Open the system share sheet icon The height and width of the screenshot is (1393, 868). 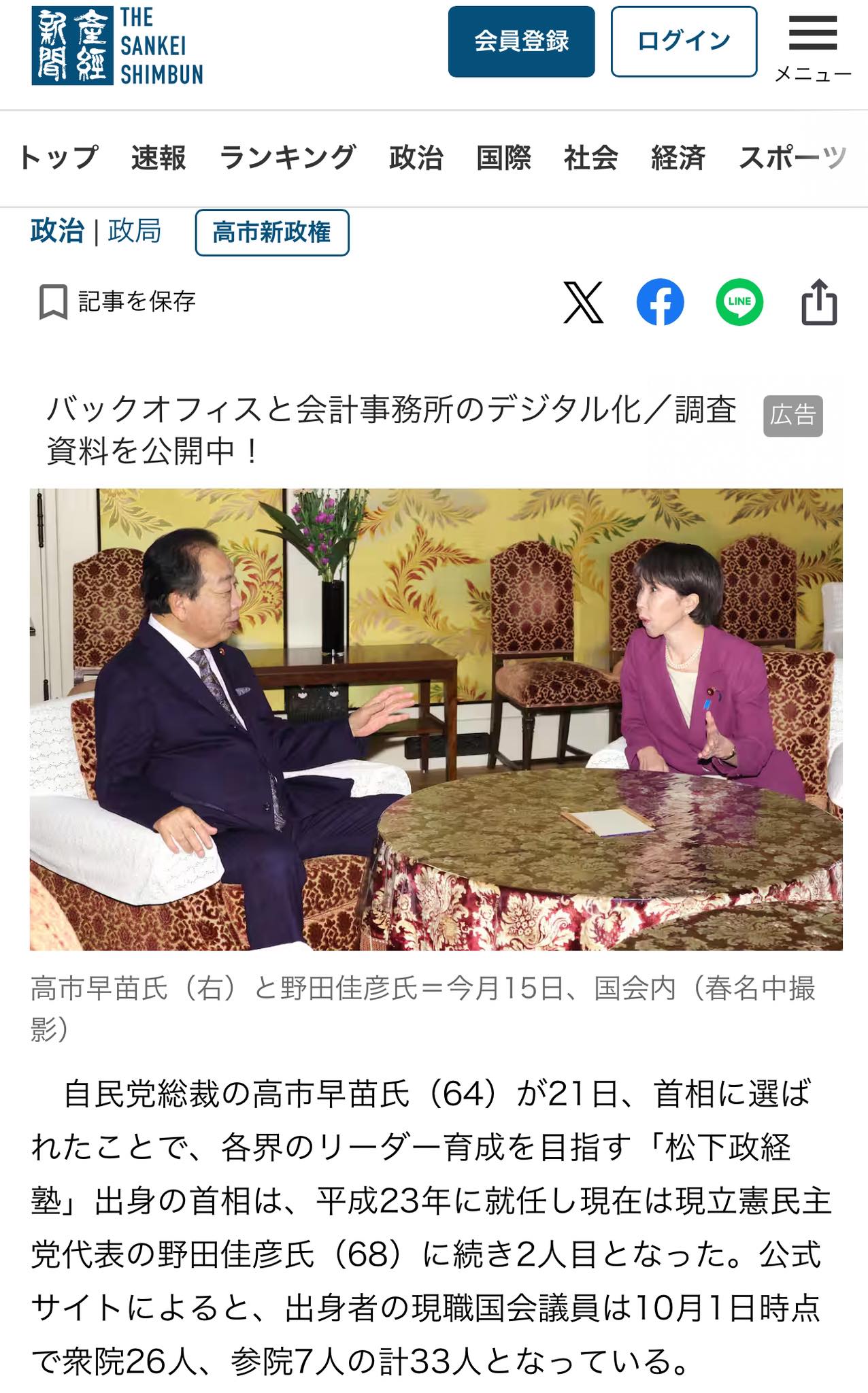pos(818,302)
